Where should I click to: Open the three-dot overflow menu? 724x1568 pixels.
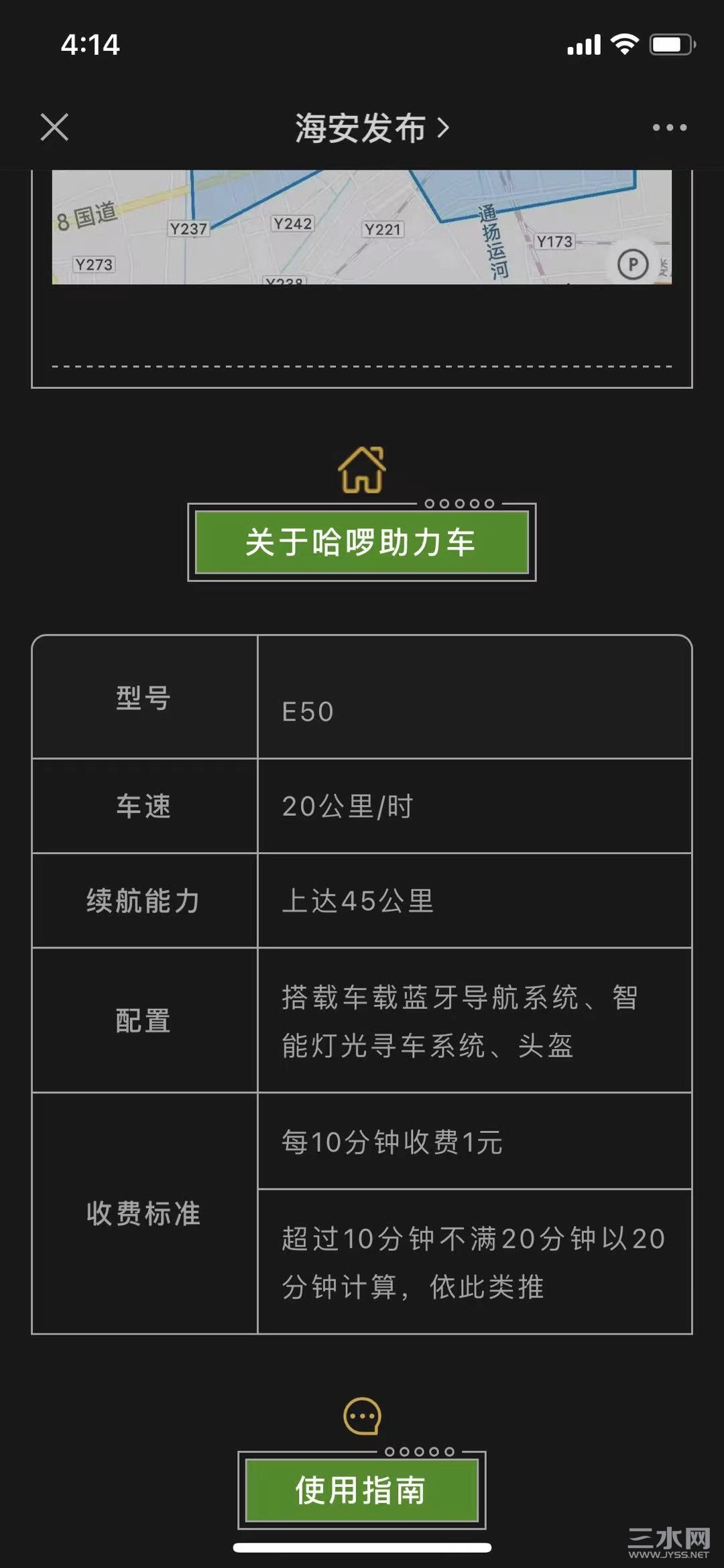tap(669, 127)
